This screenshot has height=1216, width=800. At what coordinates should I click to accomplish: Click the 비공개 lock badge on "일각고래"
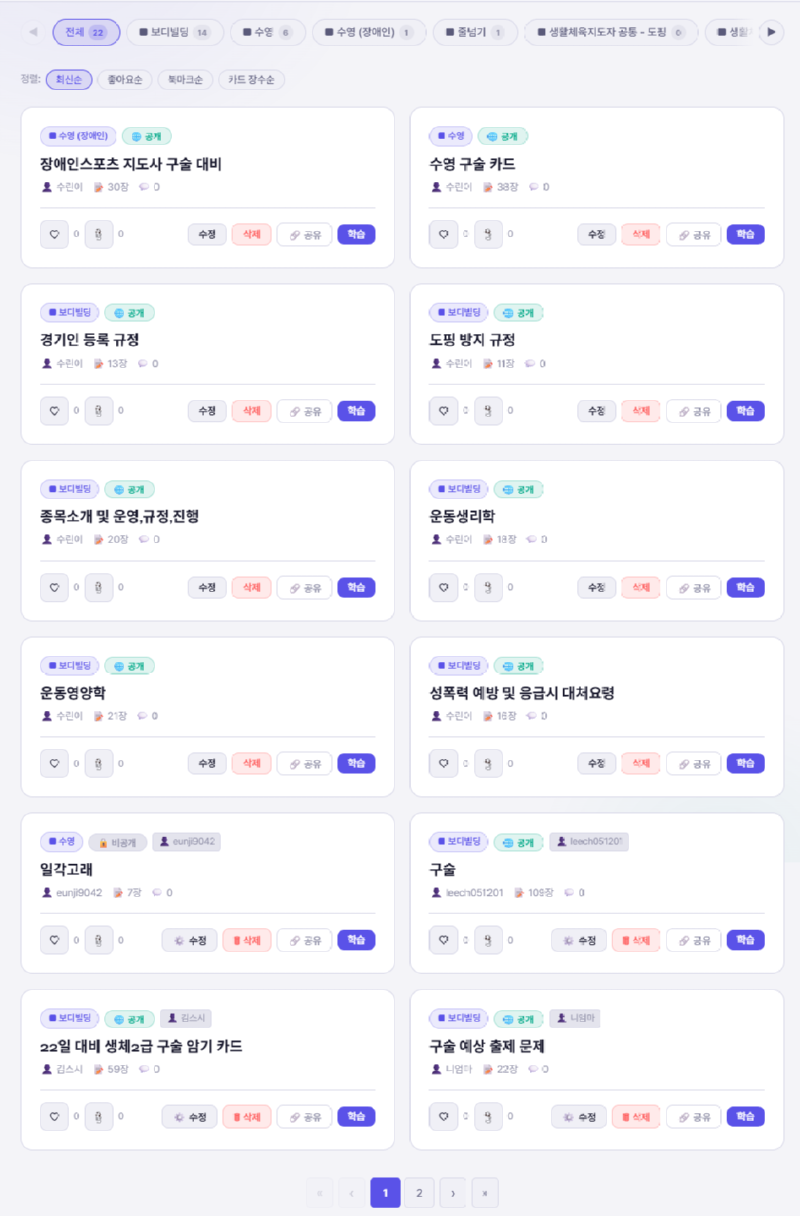[118, 842]
